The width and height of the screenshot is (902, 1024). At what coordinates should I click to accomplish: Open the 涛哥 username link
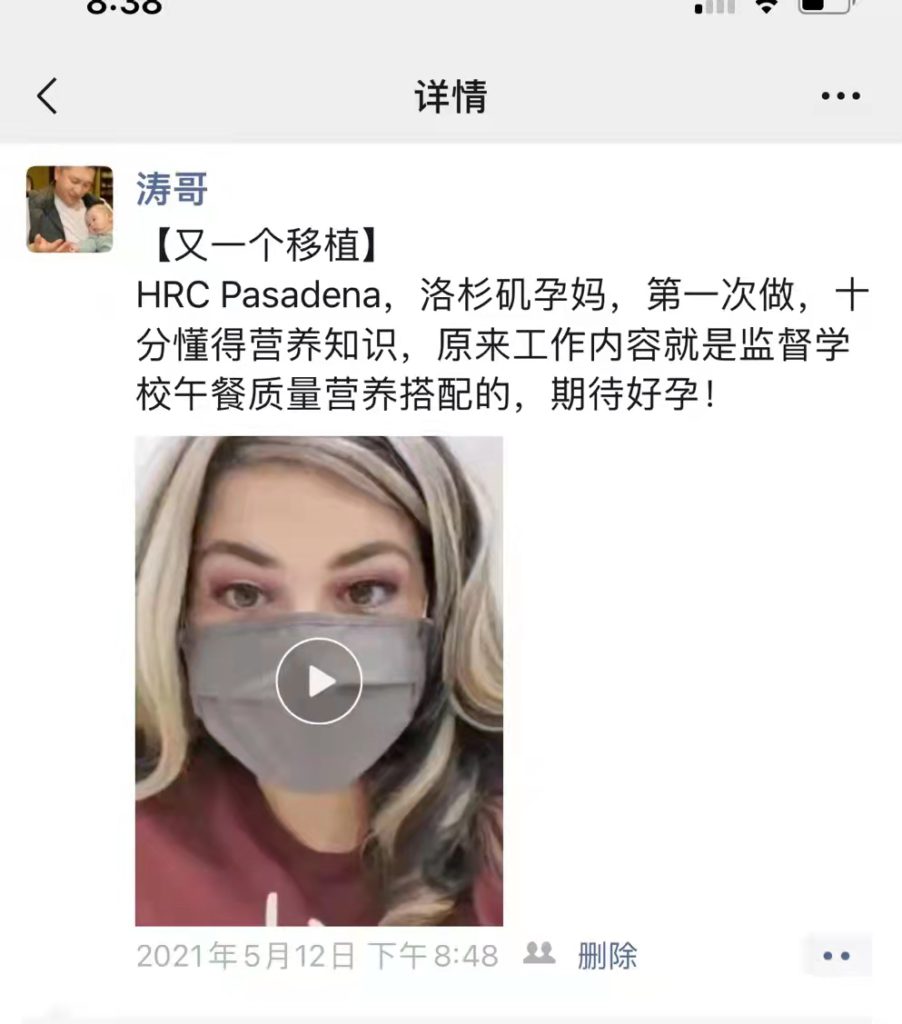click(x=171, y=188)
